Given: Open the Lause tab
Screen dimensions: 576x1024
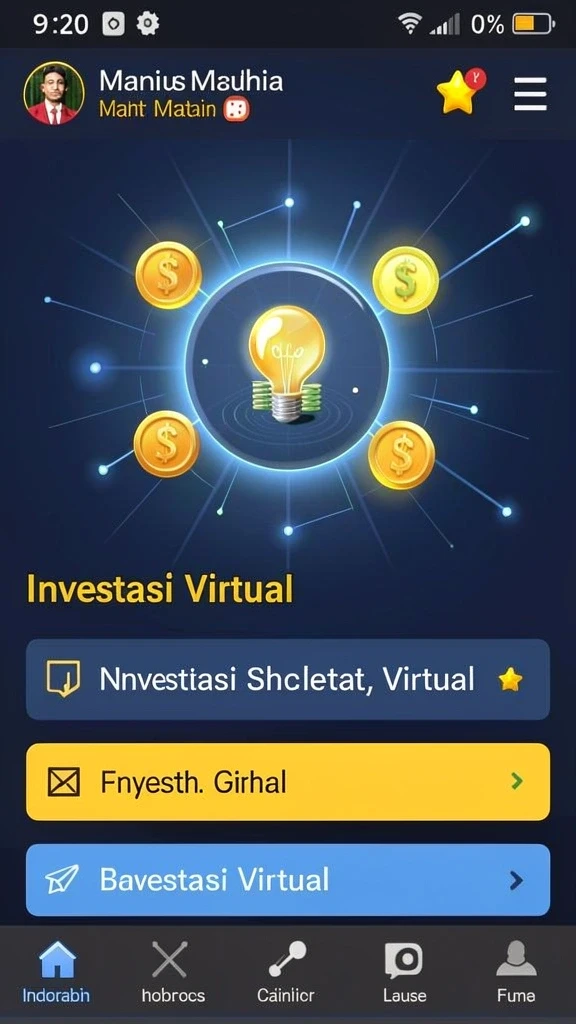Looking at the screenshot, I should (404, 972).
